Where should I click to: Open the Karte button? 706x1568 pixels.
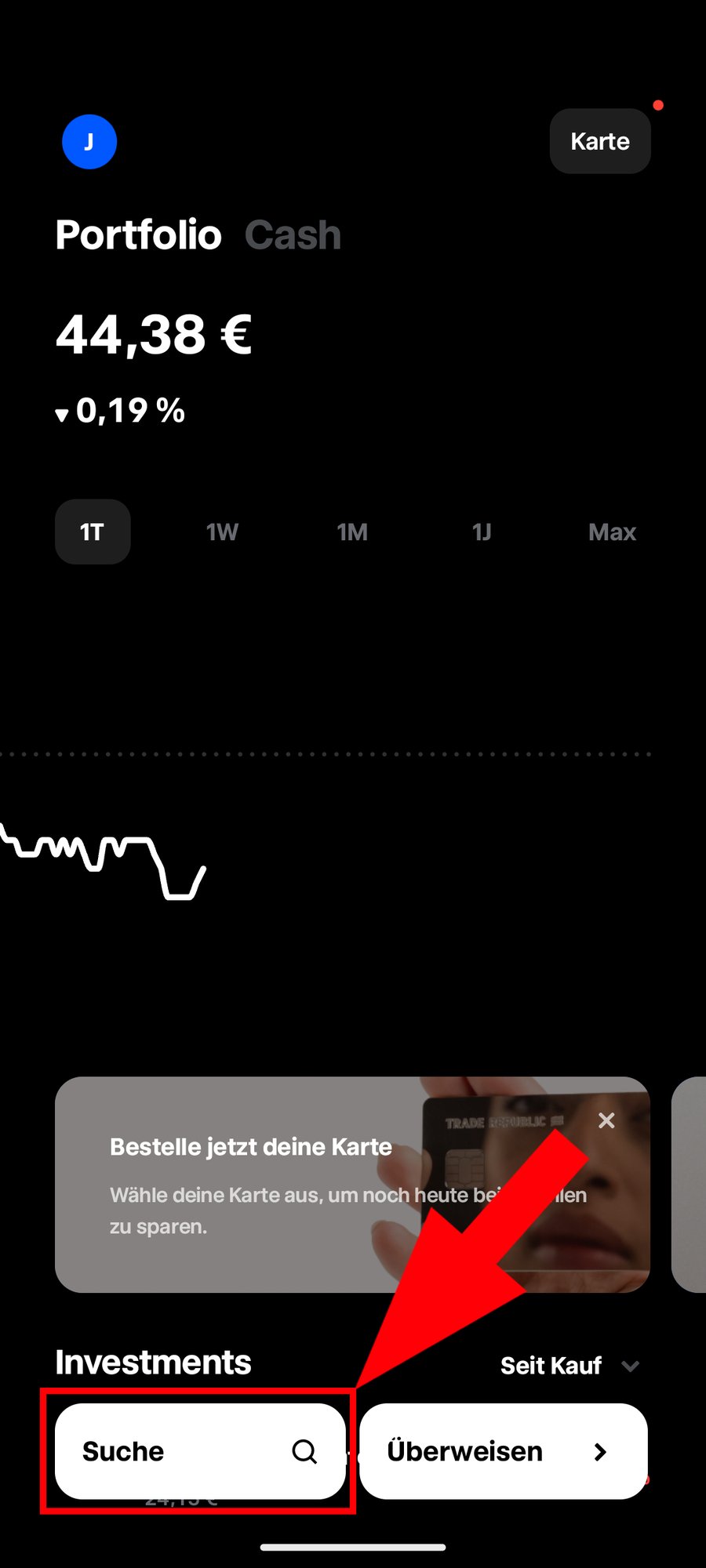pyautogui.click(x=600, y=141)
